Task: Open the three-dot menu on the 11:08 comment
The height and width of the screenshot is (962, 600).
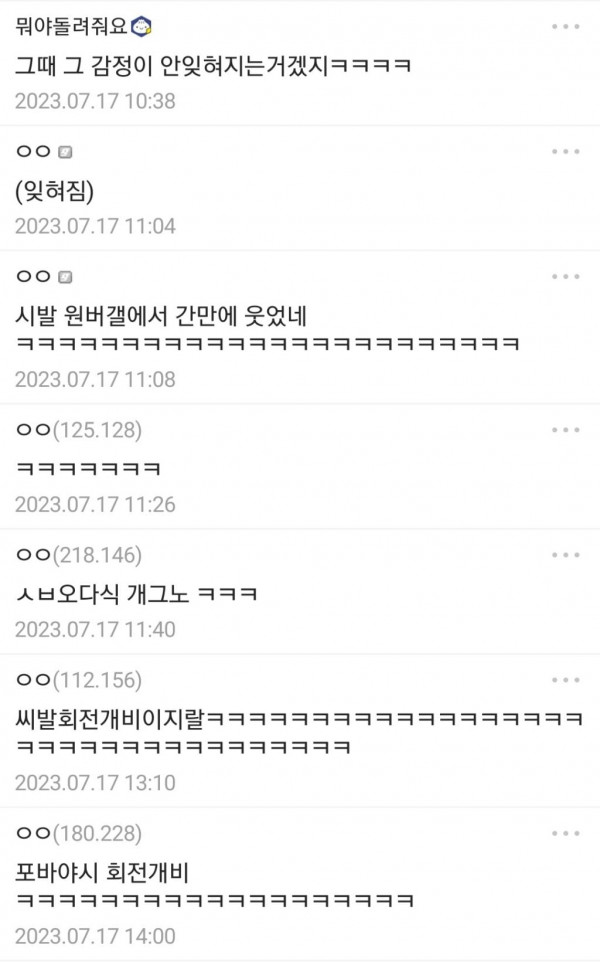Action: 566,277
